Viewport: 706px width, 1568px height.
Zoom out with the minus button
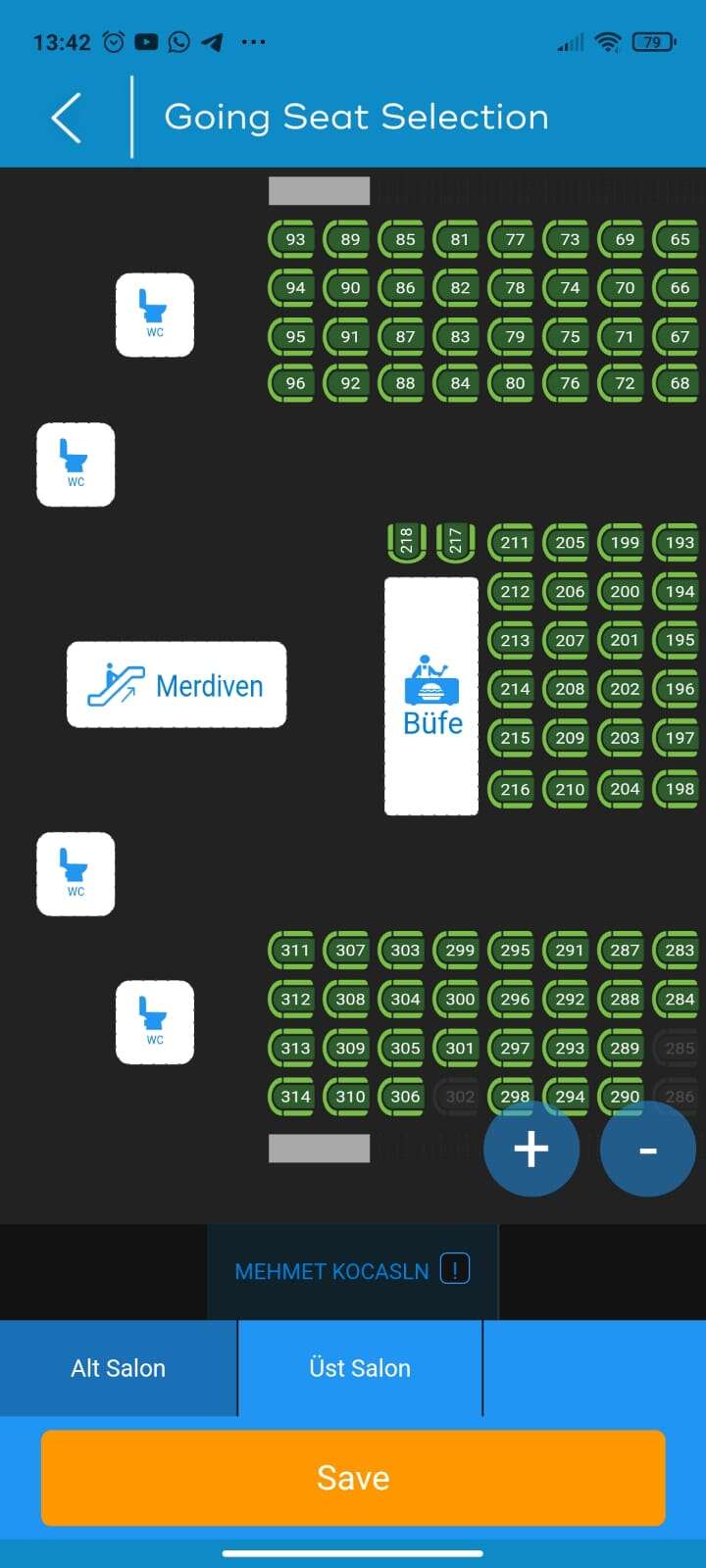click(647, 1149)
